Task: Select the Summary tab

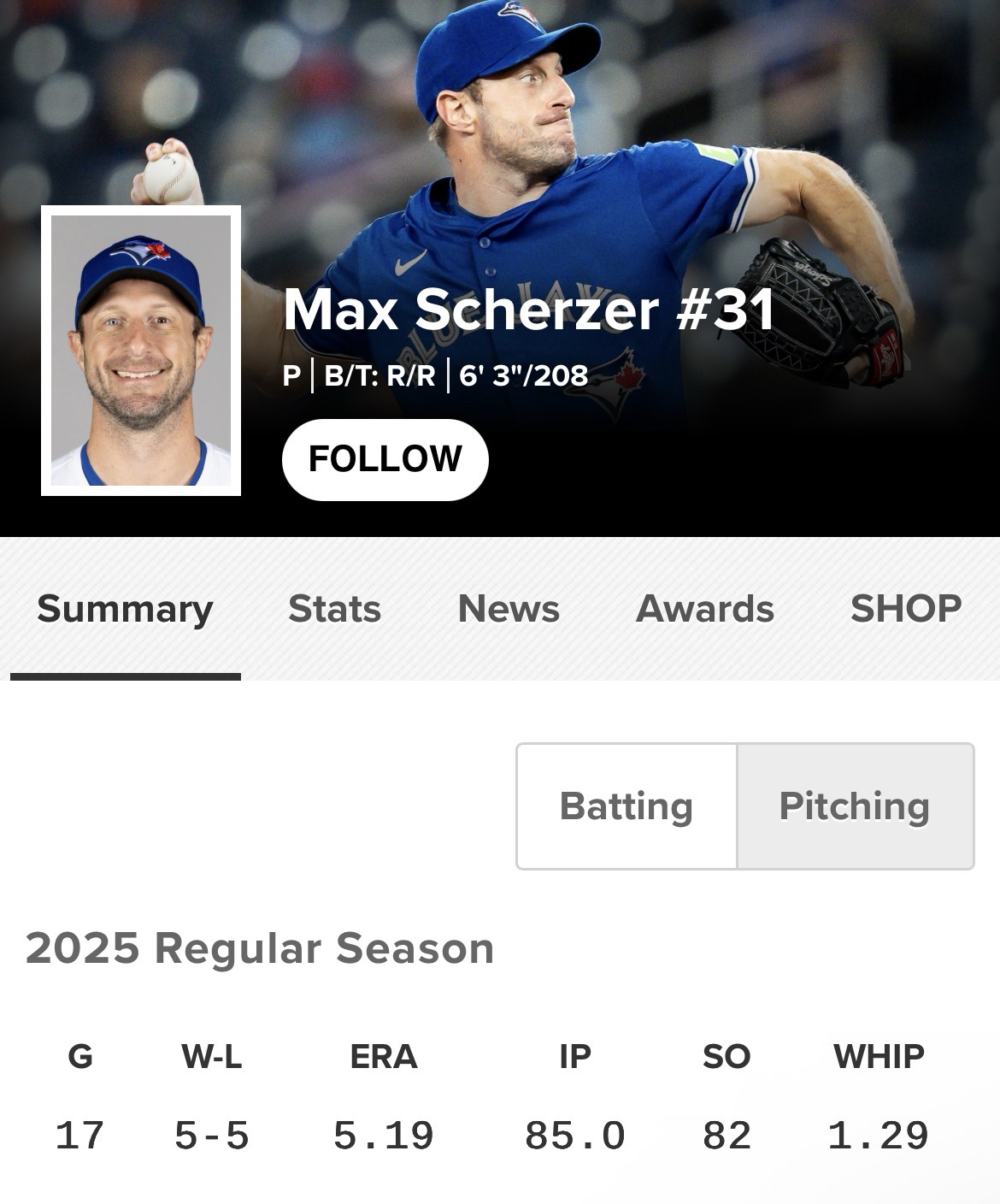Action: (125, 609)
